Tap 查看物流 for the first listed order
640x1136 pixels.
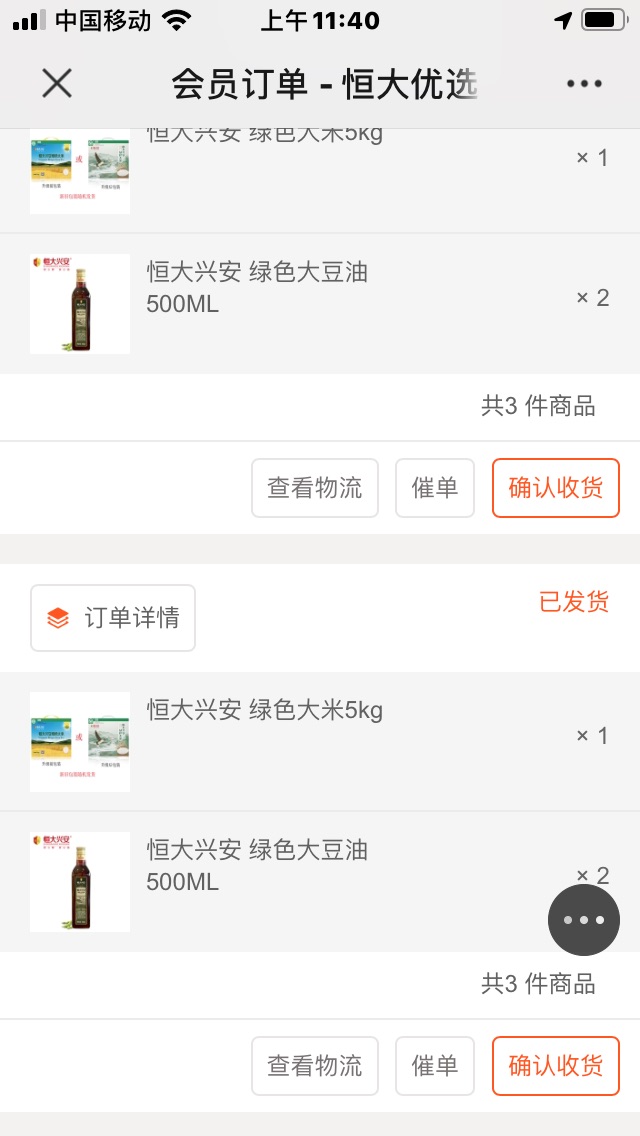tap(315, 488)
